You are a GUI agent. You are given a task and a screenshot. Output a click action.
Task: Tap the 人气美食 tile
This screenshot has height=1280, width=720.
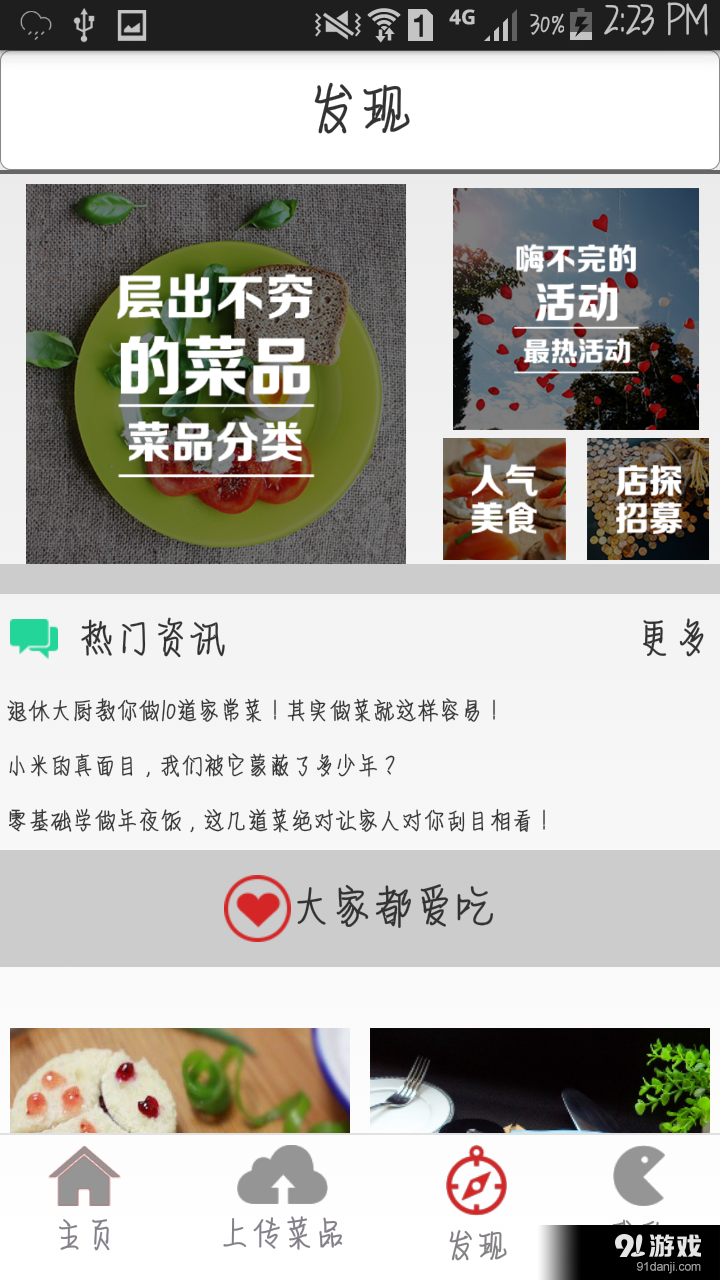[504, 498]
